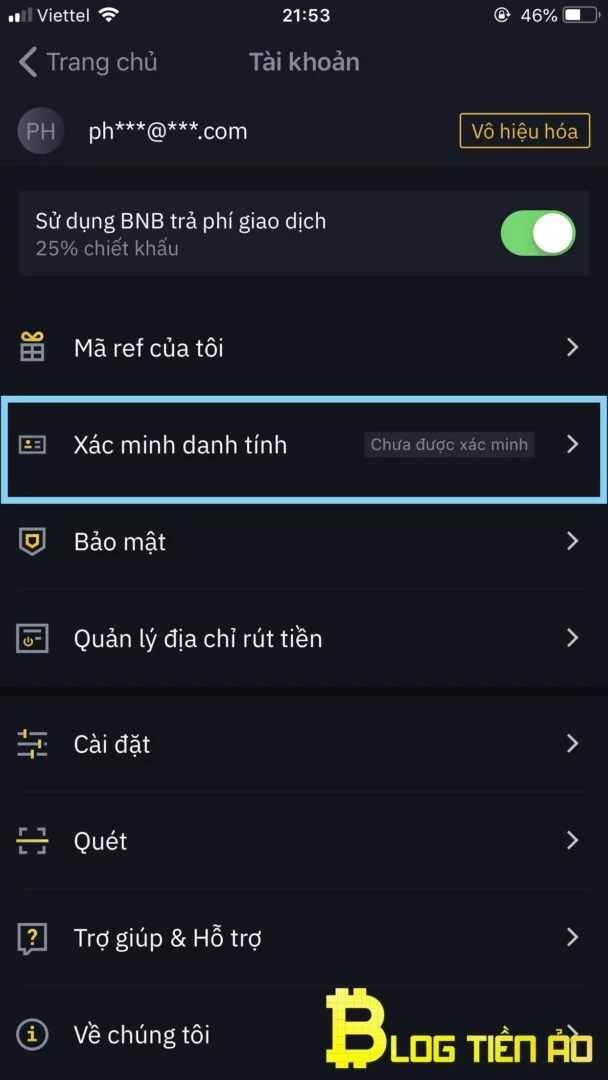608x1080 pixels.
Task: Open Xác minh danh tính
Action: coord(304,445)
